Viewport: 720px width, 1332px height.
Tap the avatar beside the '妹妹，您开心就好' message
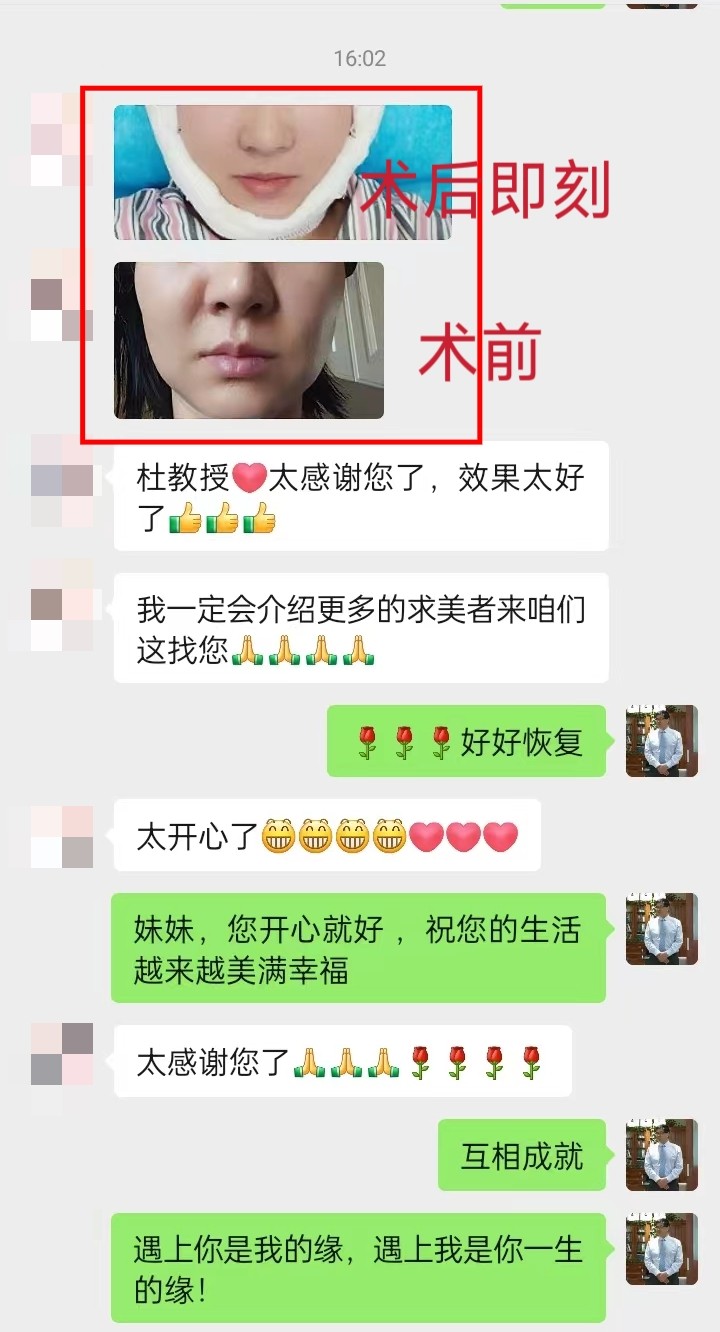pos(661,929)
